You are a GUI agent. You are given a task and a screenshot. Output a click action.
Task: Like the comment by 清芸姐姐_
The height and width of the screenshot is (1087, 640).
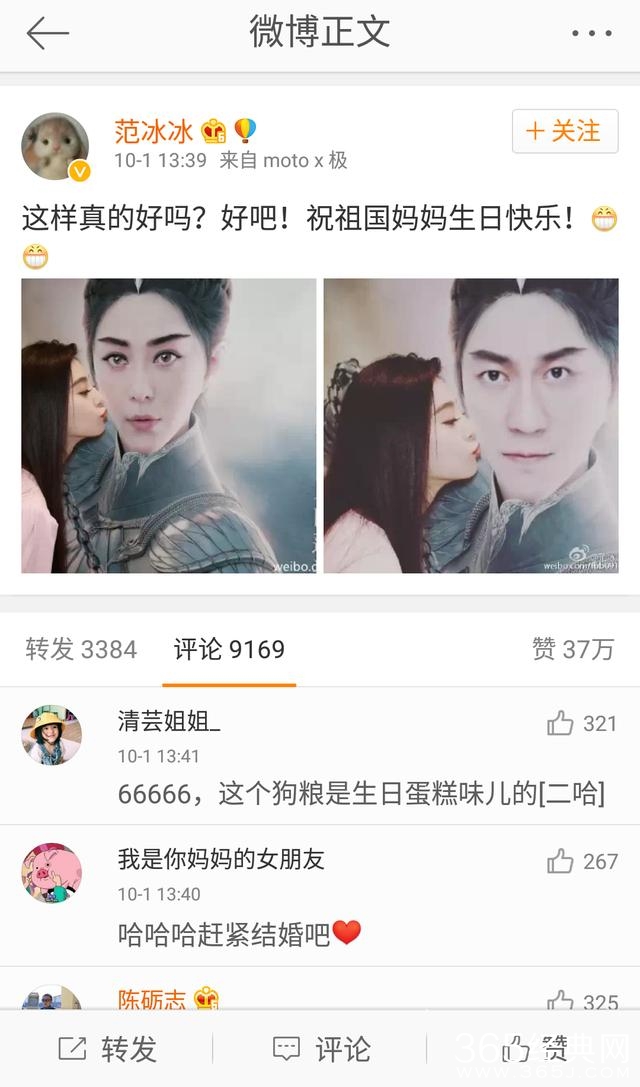(581, 723)
